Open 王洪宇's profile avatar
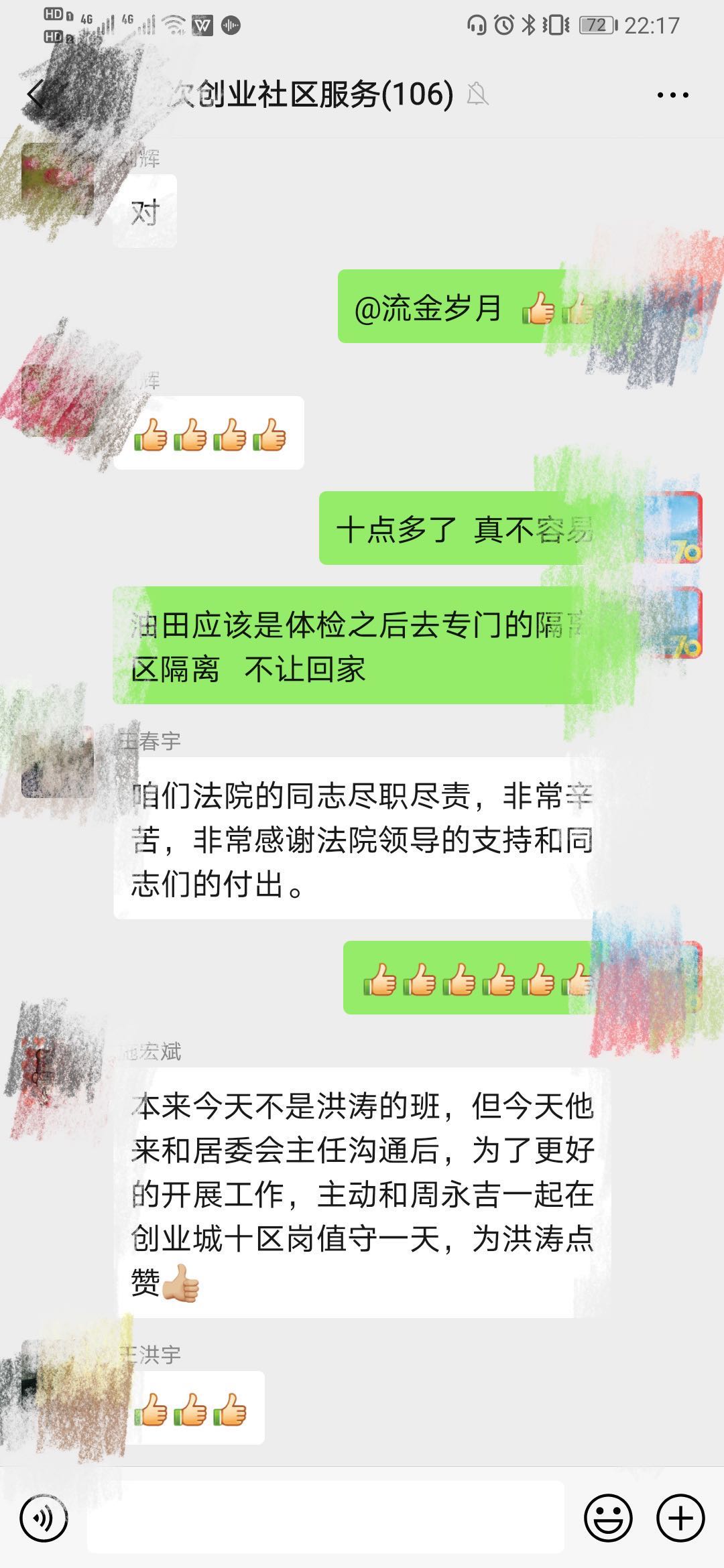 coord(58,1376)
